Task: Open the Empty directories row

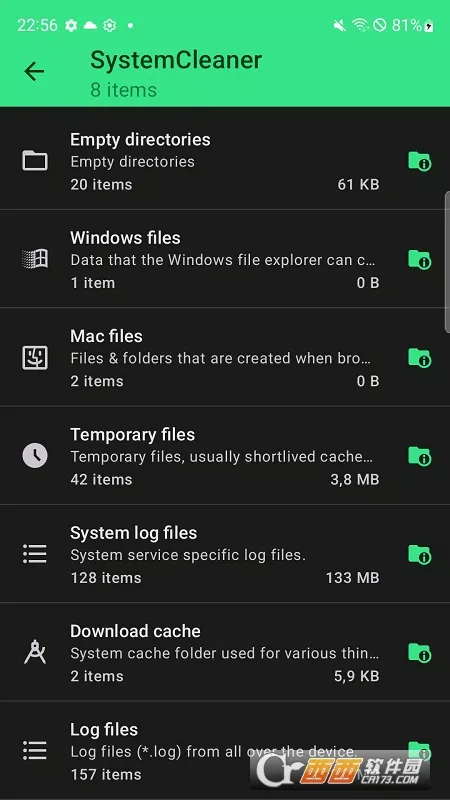Action: (225, 160)
